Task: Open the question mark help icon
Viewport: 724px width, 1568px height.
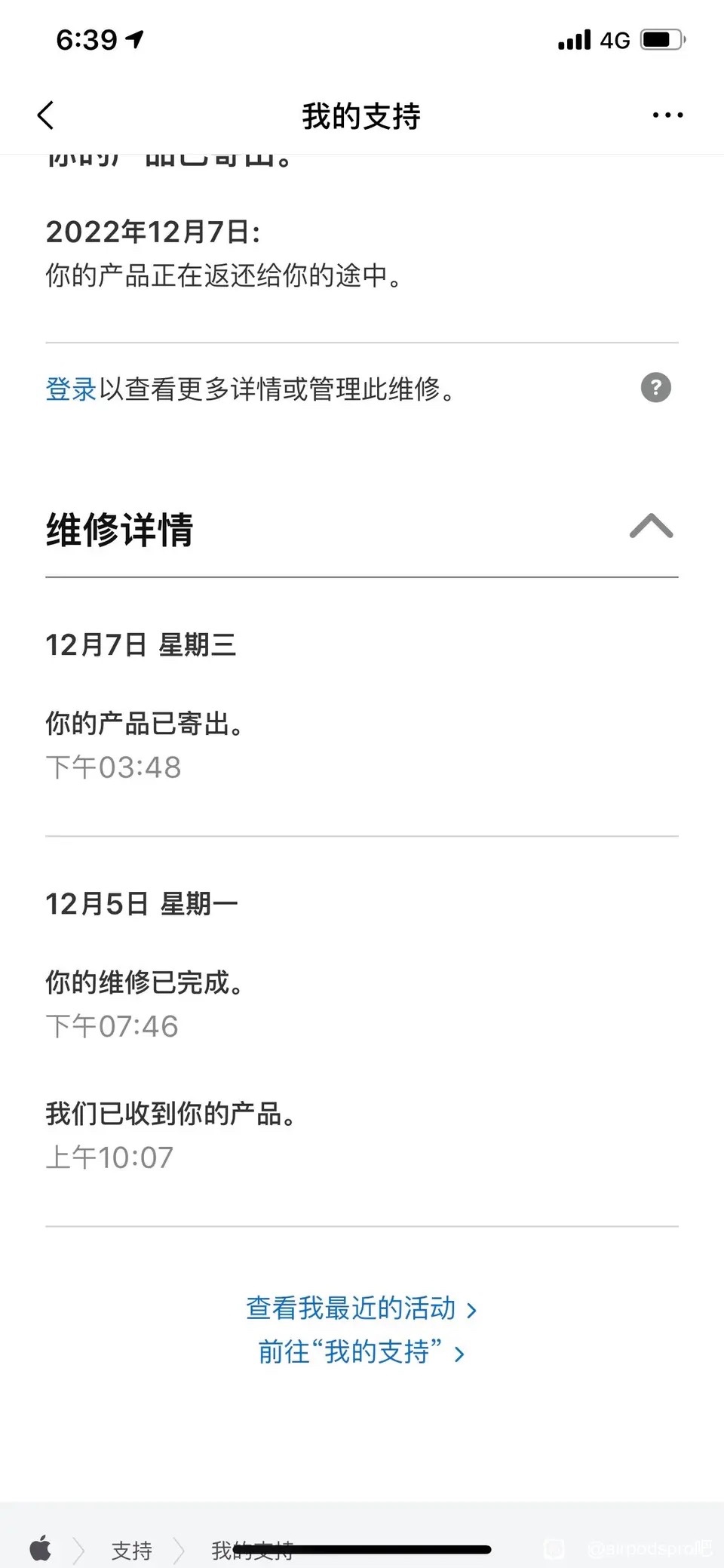Action: (655, 388)
